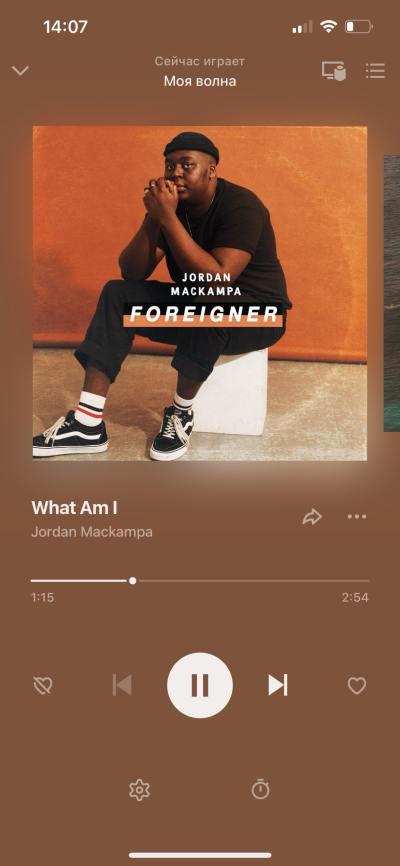This screenshot has height=866, width=400.
Task: Open the playback queue list
Action: 375,71
